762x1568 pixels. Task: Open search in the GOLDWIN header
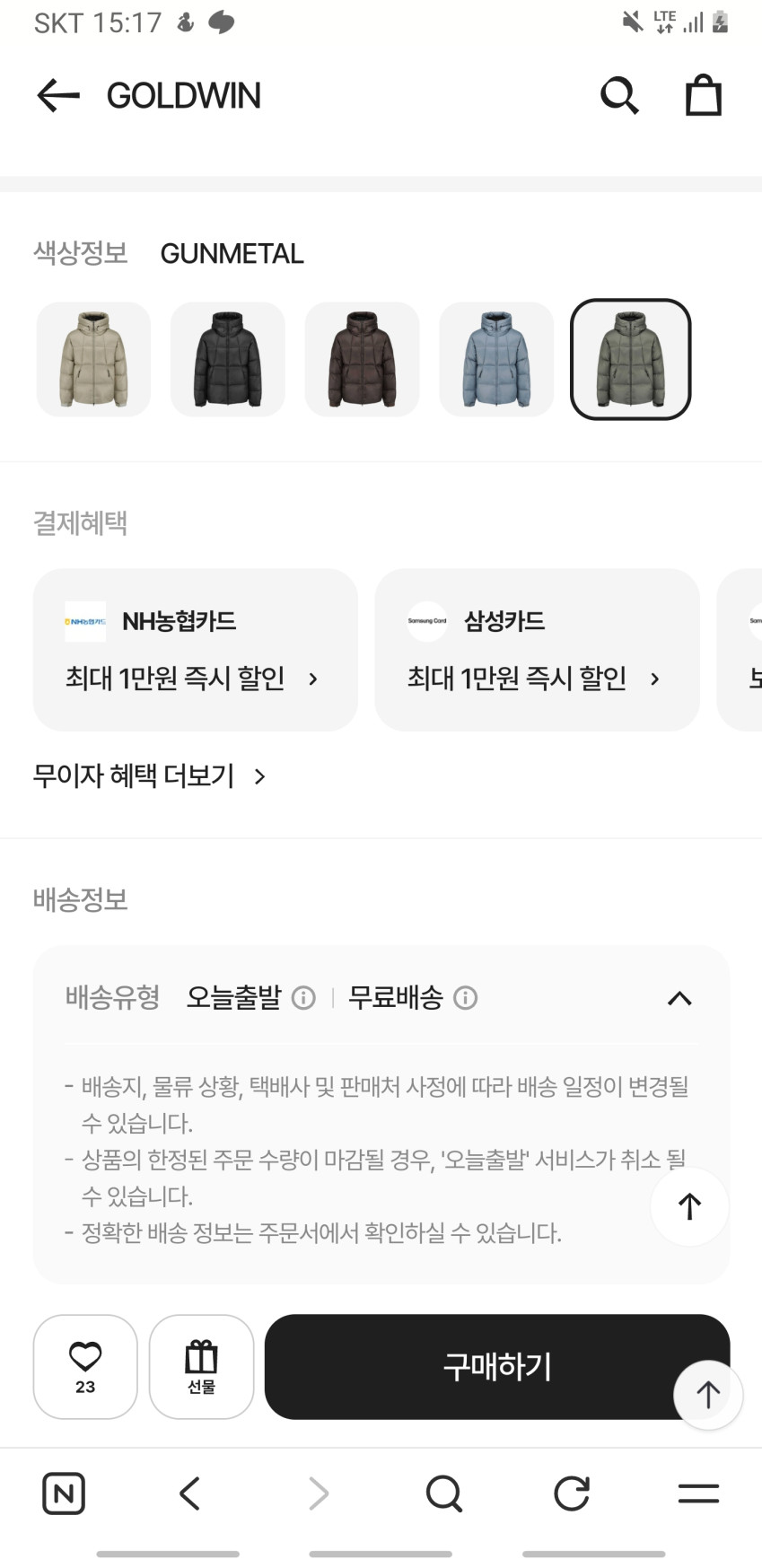click(619, 95)
